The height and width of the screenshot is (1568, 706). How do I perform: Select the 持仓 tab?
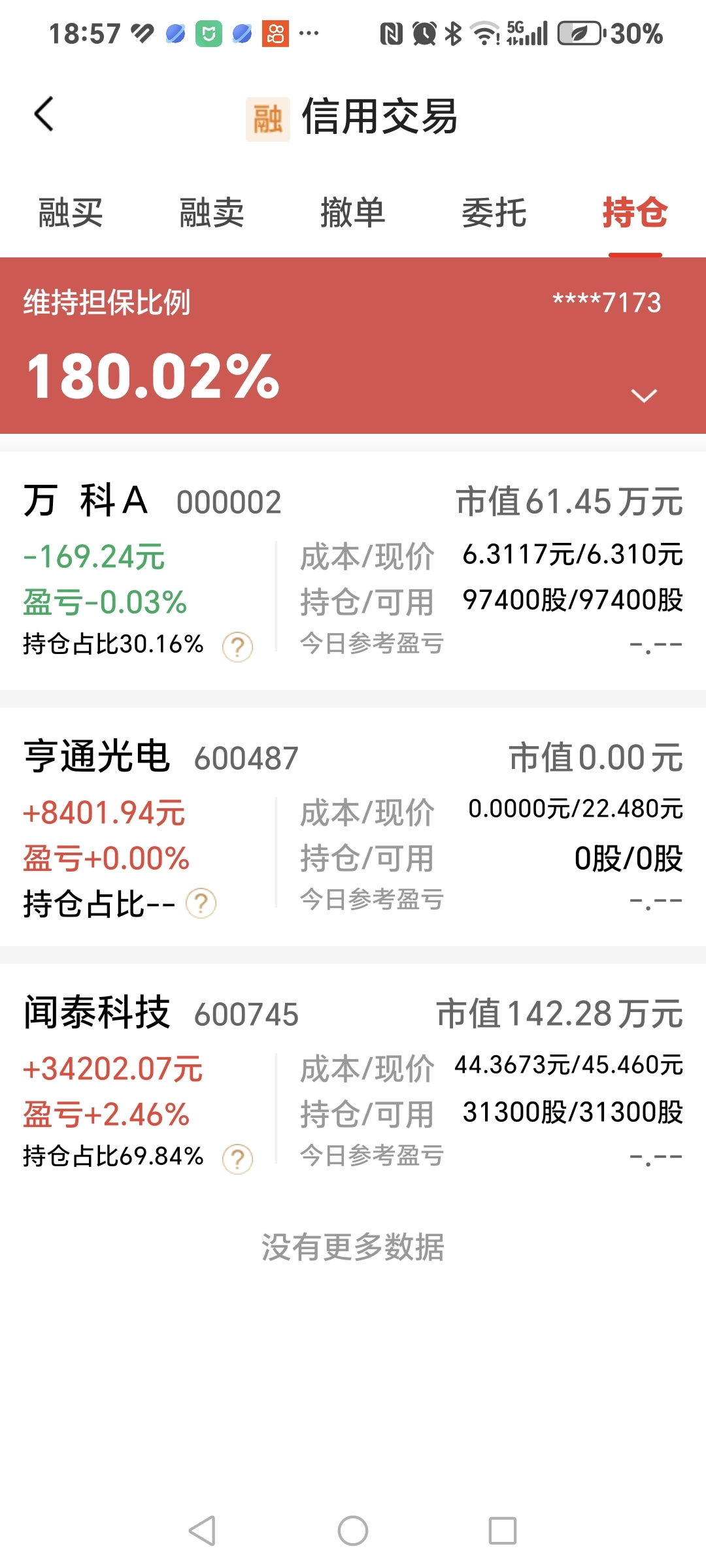[635, 213]
